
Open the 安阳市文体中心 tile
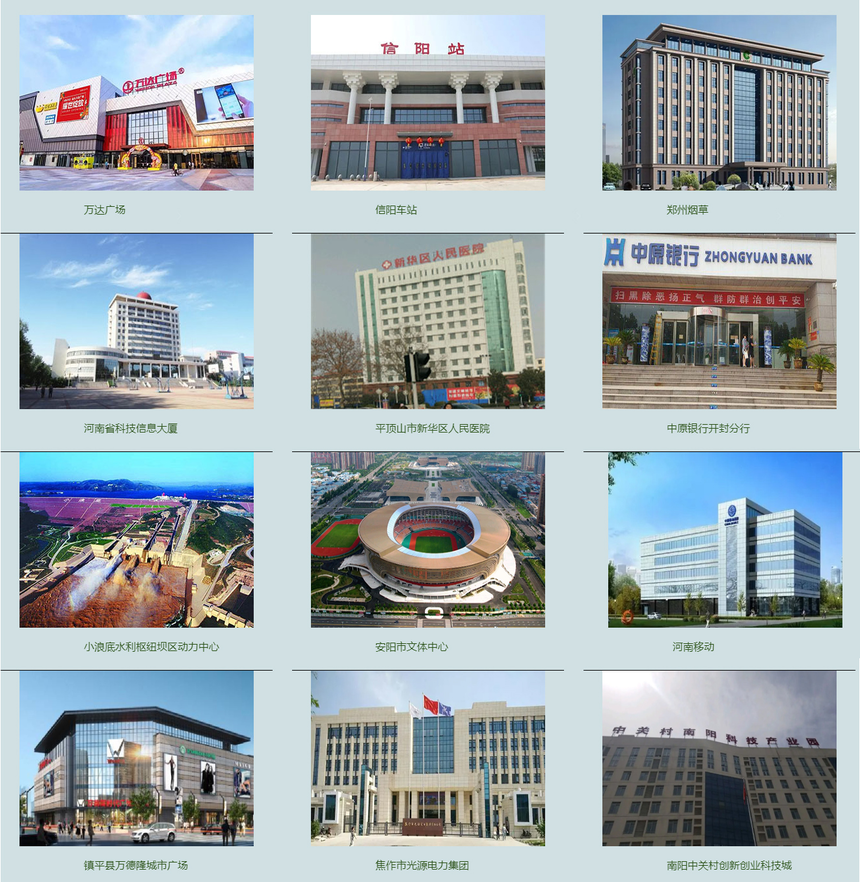(x=427, y=539)
